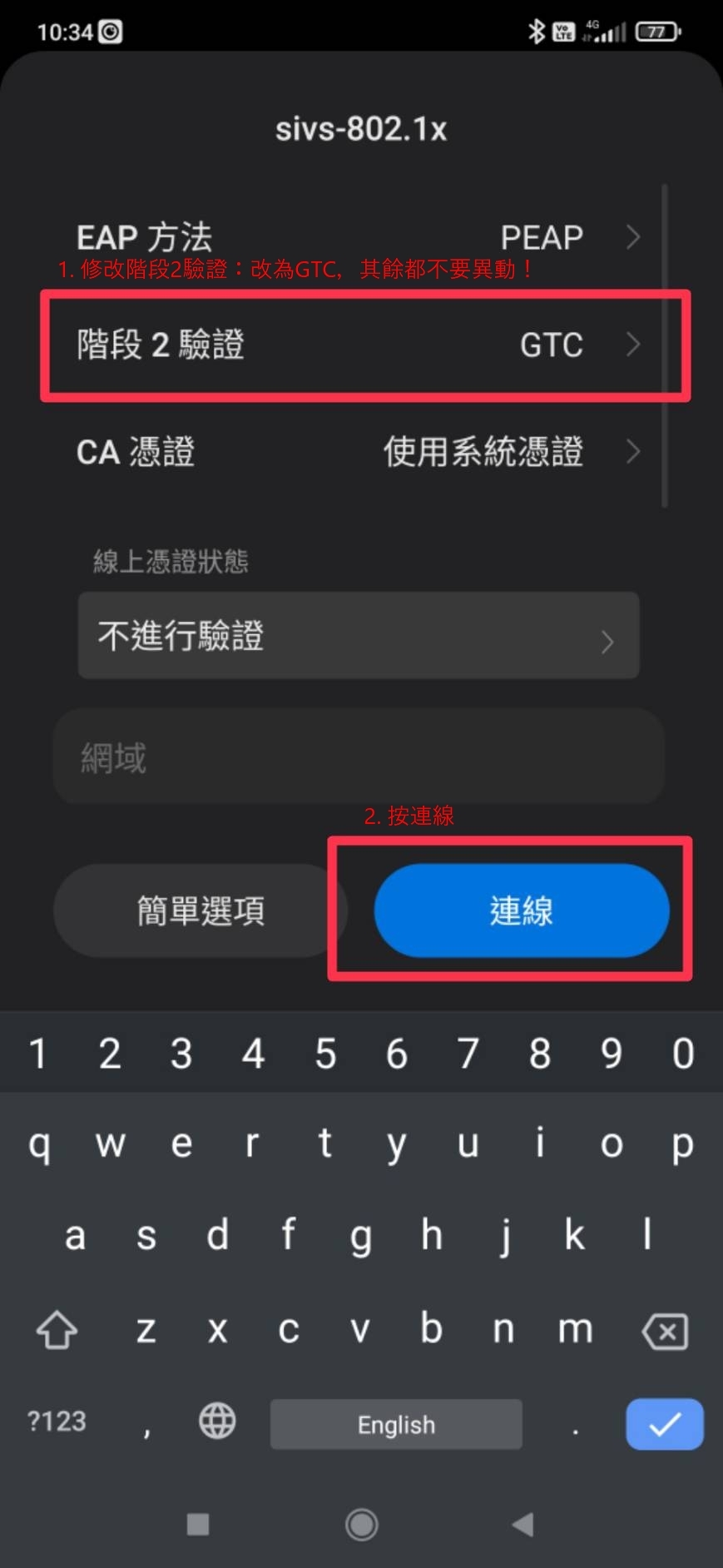Open the EAP 方法 setting row

tap(359, 237)
